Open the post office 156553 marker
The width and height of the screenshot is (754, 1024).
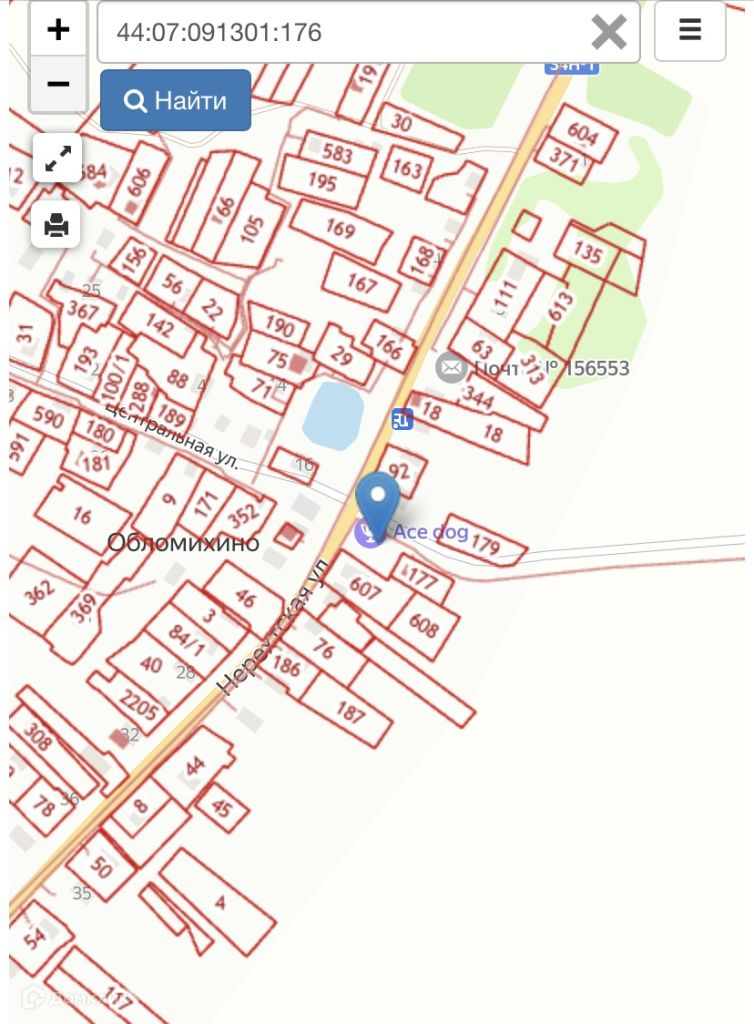point(451,368)
